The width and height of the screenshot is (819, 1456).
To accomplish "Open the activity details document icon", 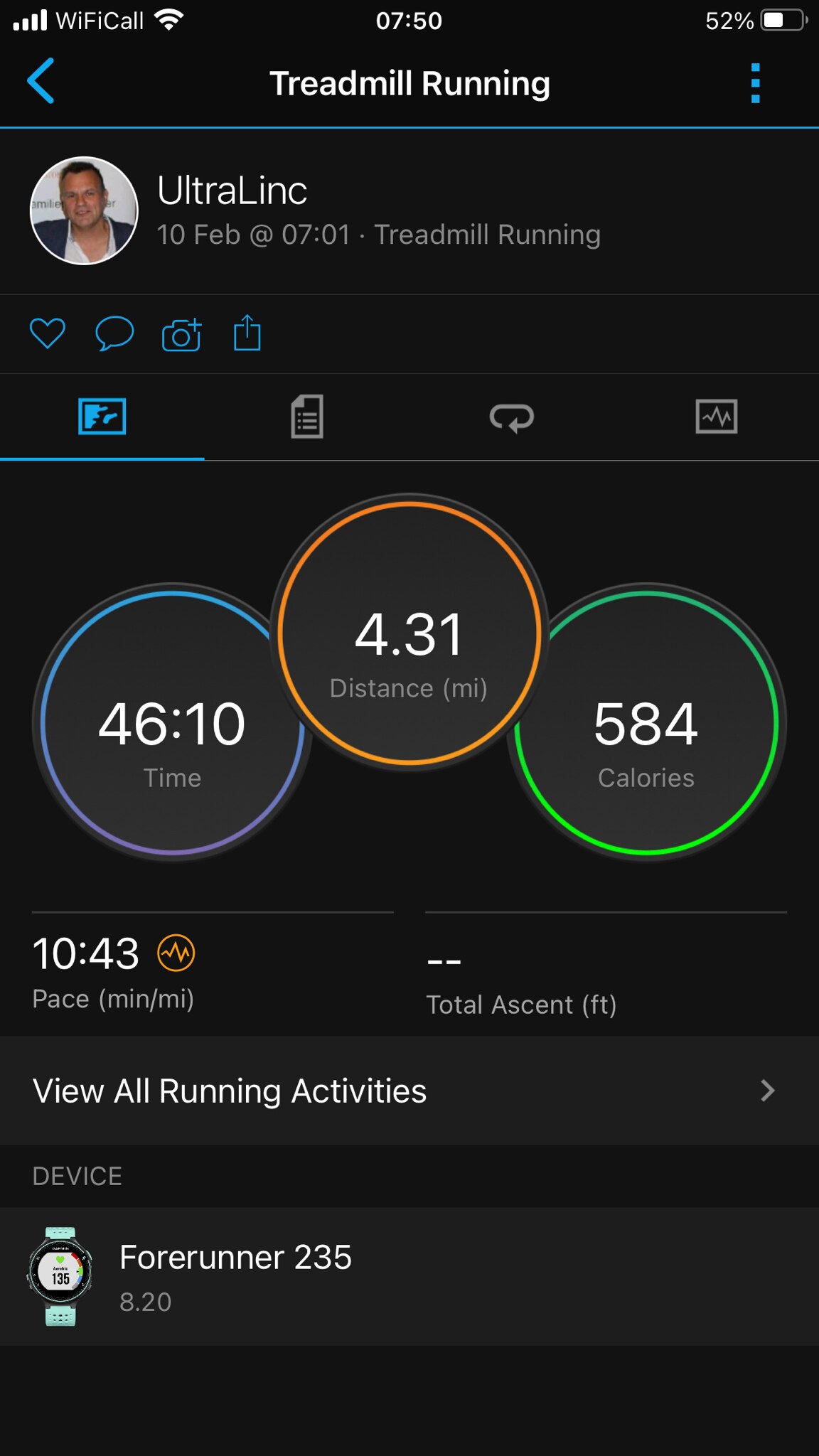I will (x=307, y=418).
